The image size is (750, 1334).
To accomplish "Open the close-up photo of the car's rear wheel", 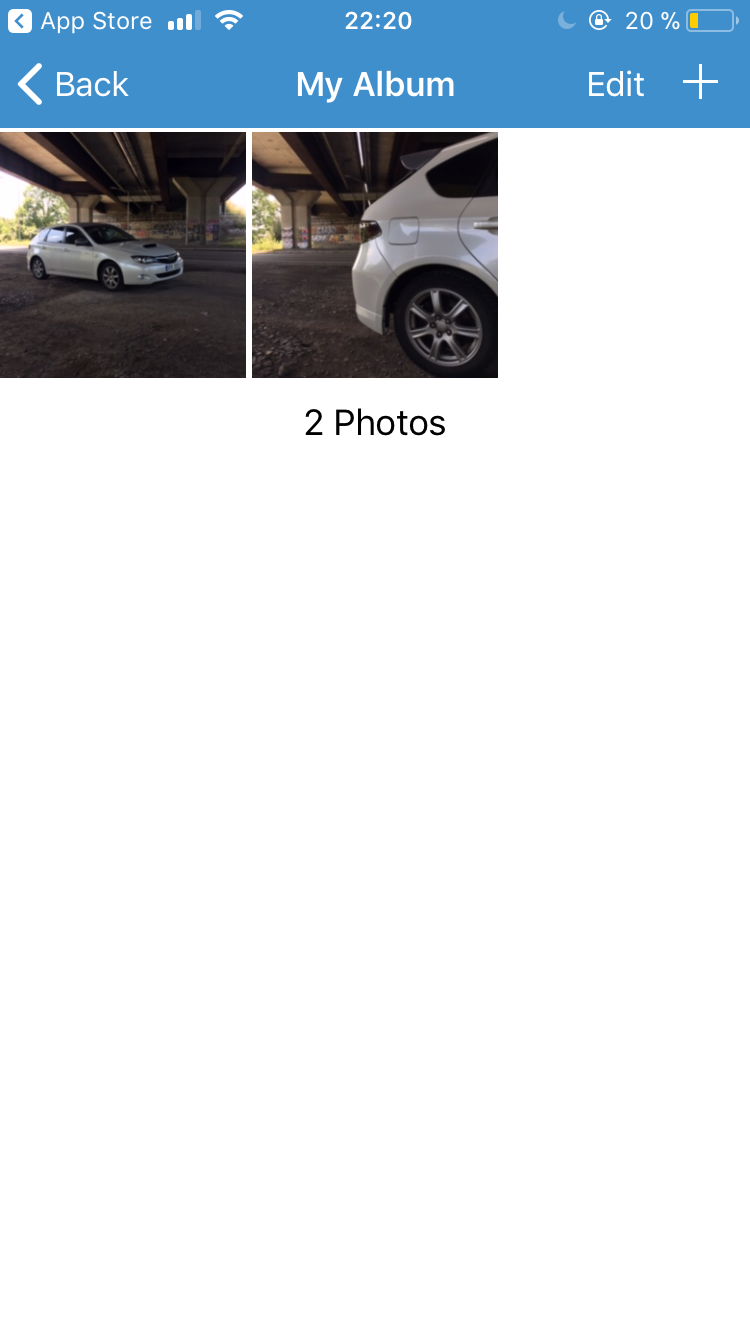I will click(375, 255).
